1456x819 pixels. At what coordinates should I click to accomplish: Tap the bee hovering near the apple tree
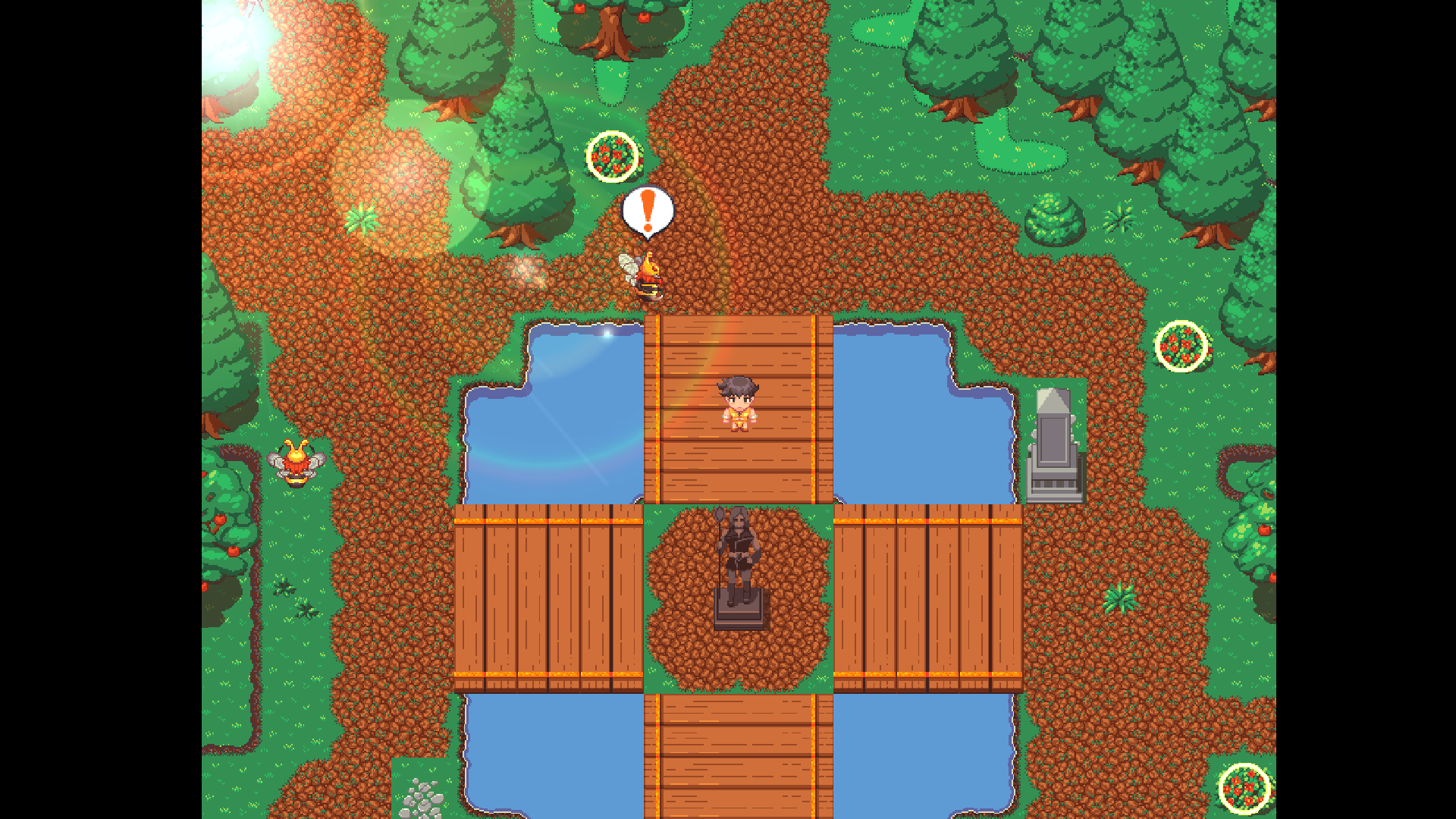(297, 463)
